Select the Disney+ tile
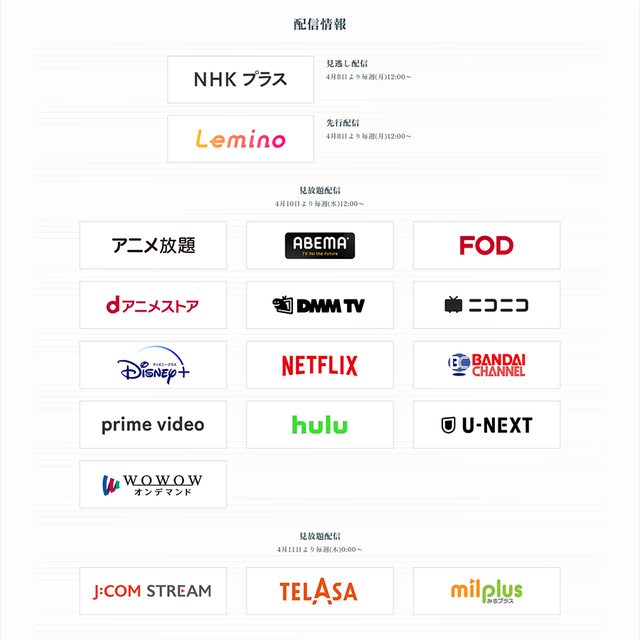Viewport: 640px width, 640px height. tap(153, 365)
